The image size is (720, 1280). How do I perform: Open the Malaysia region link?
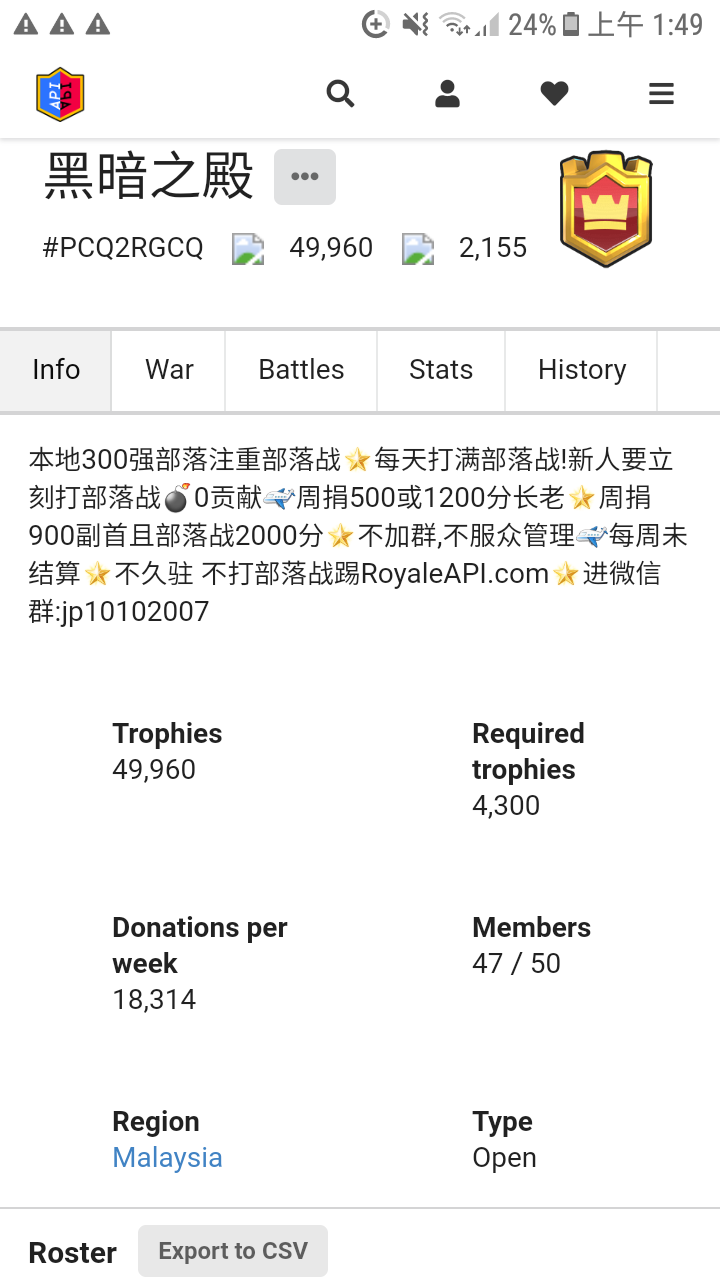[x=167, y=1158]
